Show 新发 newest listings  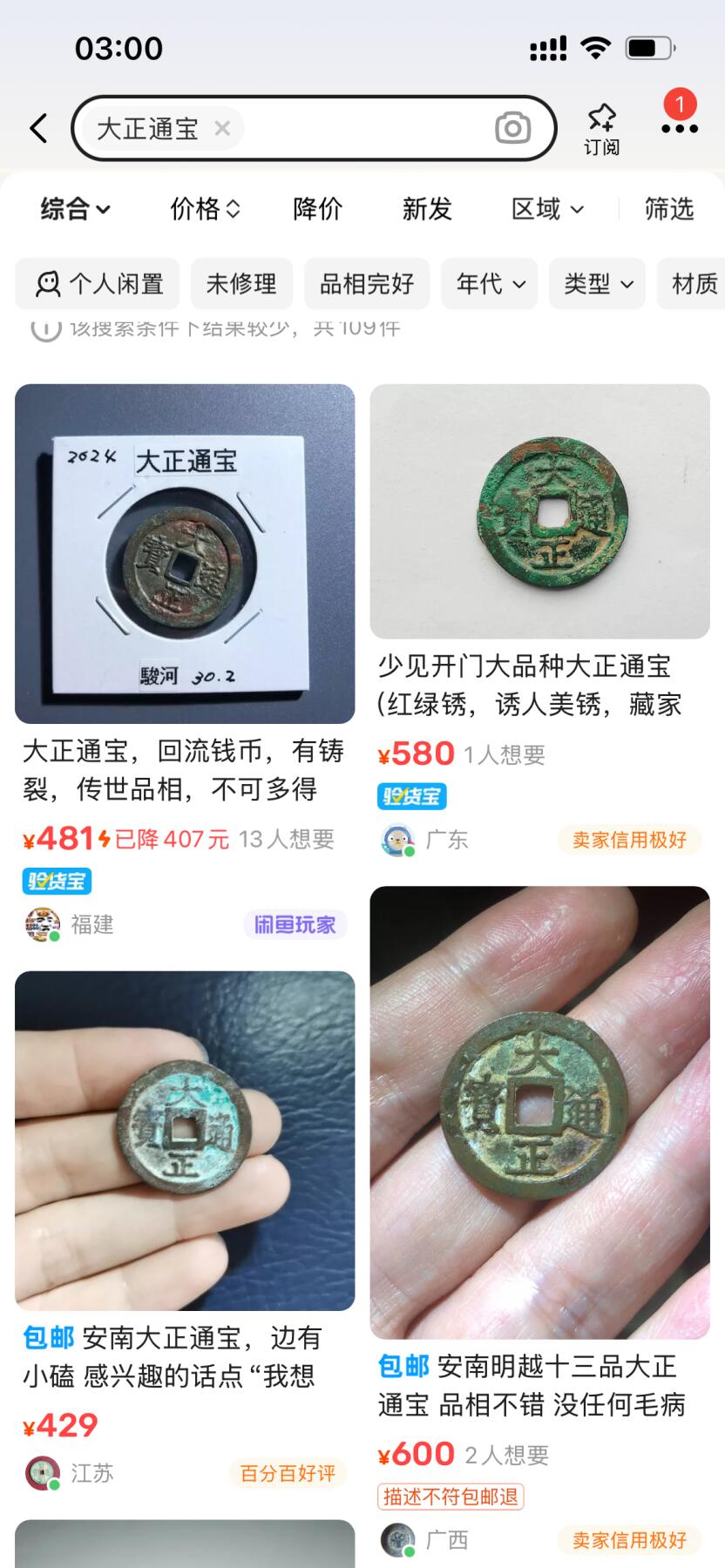[427, 209]
